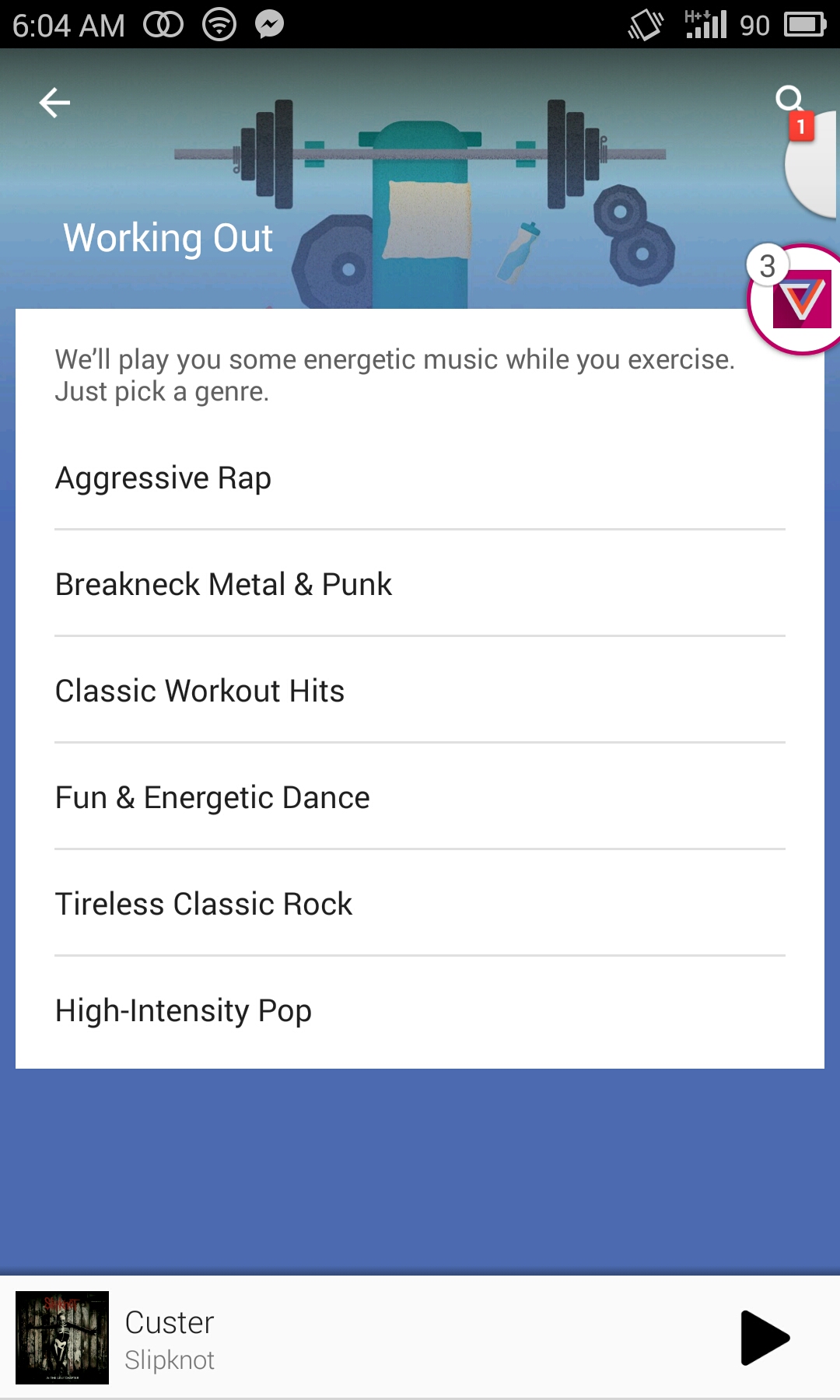Go back using the arrow icon
The image size is (840, 1400).
coord(54,103)
